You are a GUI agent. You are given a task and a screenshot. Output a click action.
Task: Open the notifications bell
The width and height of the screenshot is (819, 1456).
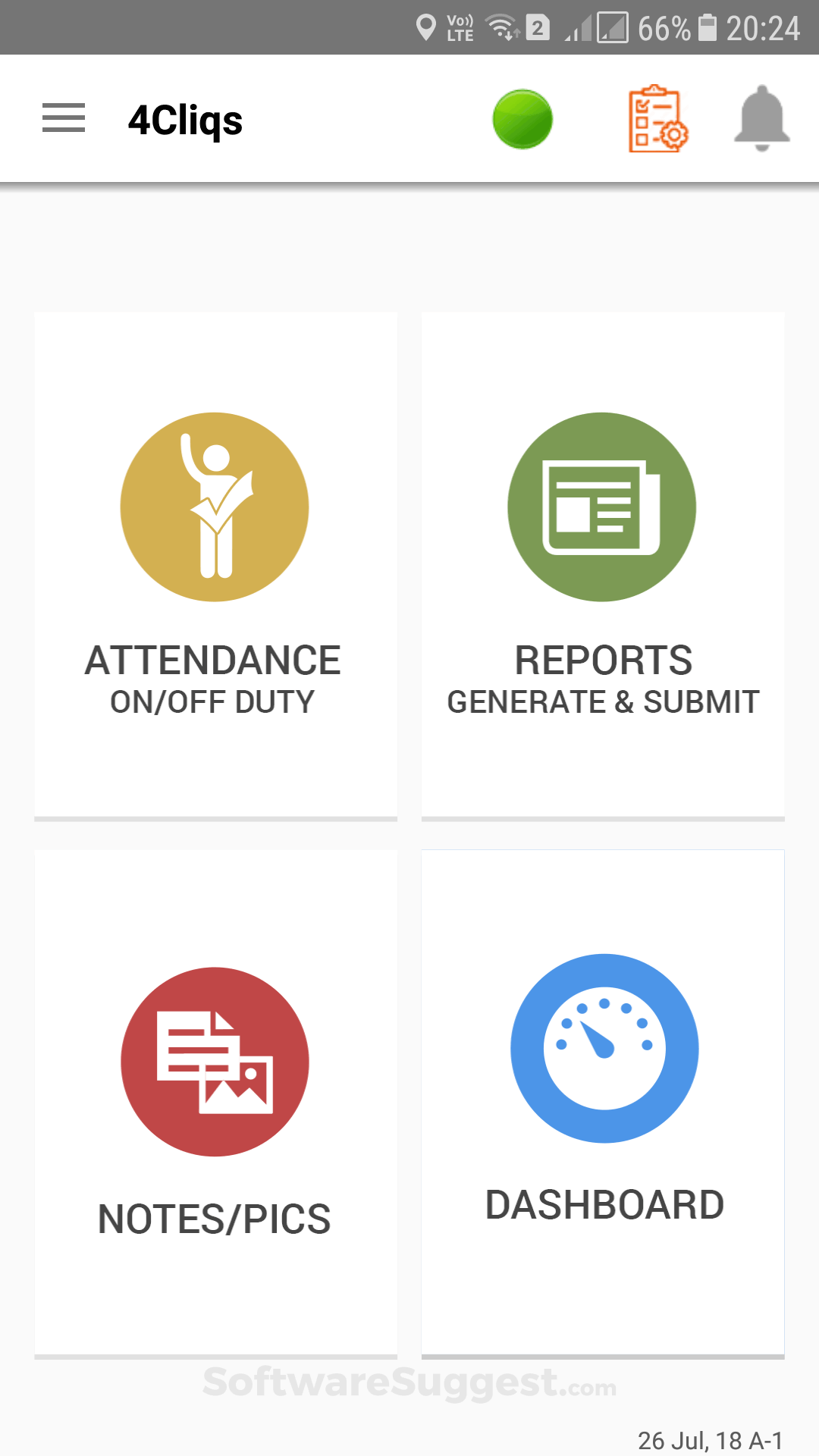tap(762, 119)
